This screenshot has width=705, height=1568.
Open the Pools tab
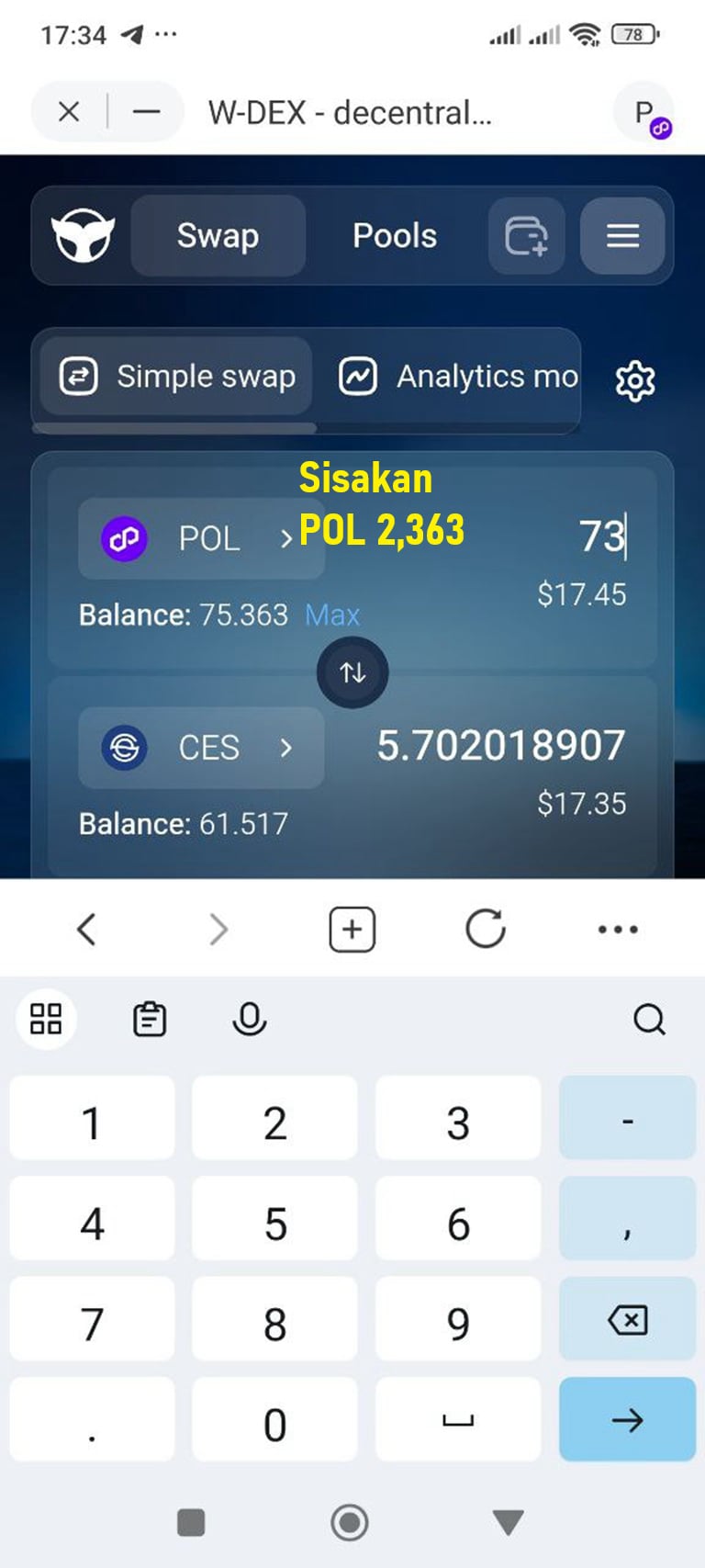pos(395,236)
